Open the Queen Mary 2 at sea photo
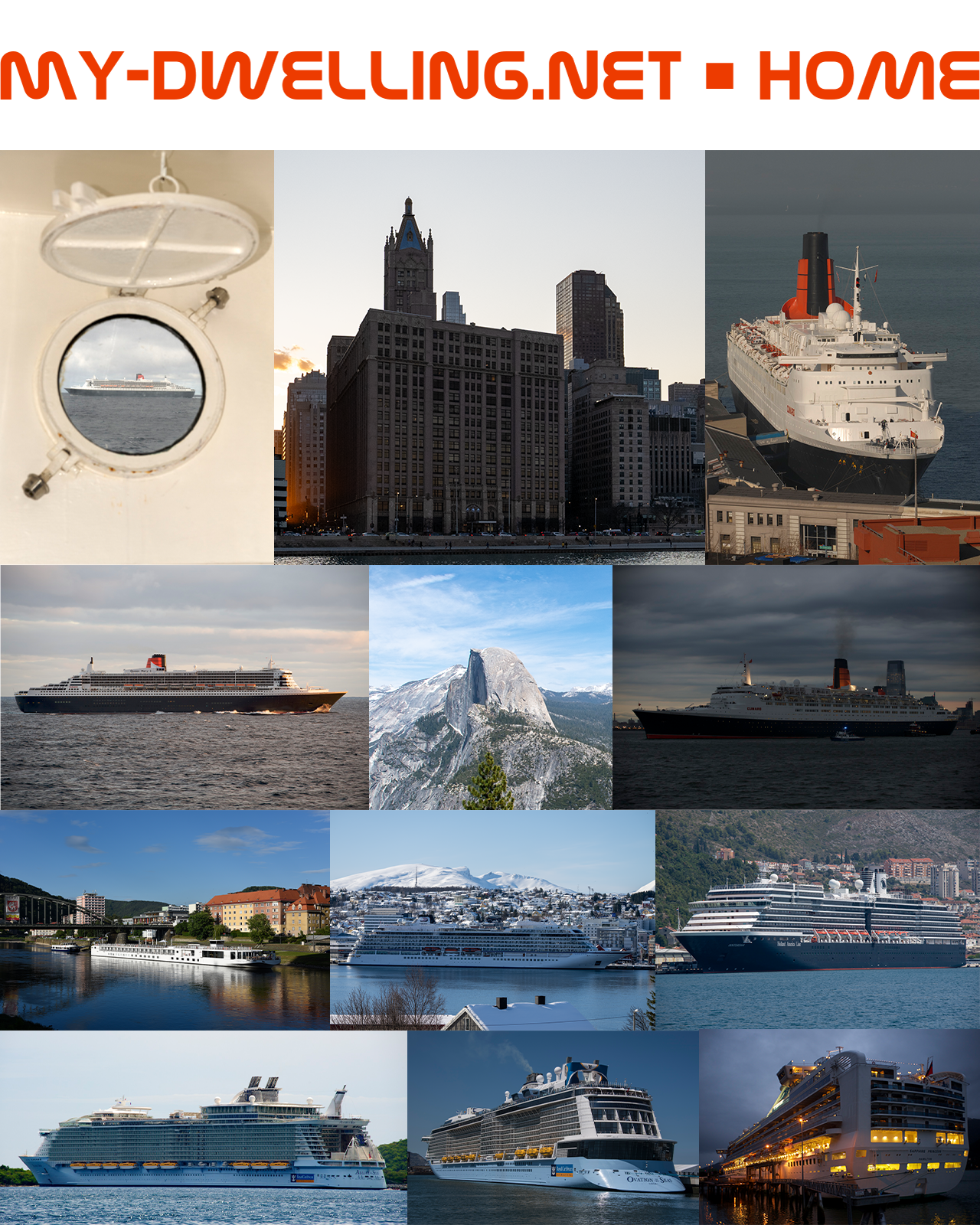 [184, 687]
